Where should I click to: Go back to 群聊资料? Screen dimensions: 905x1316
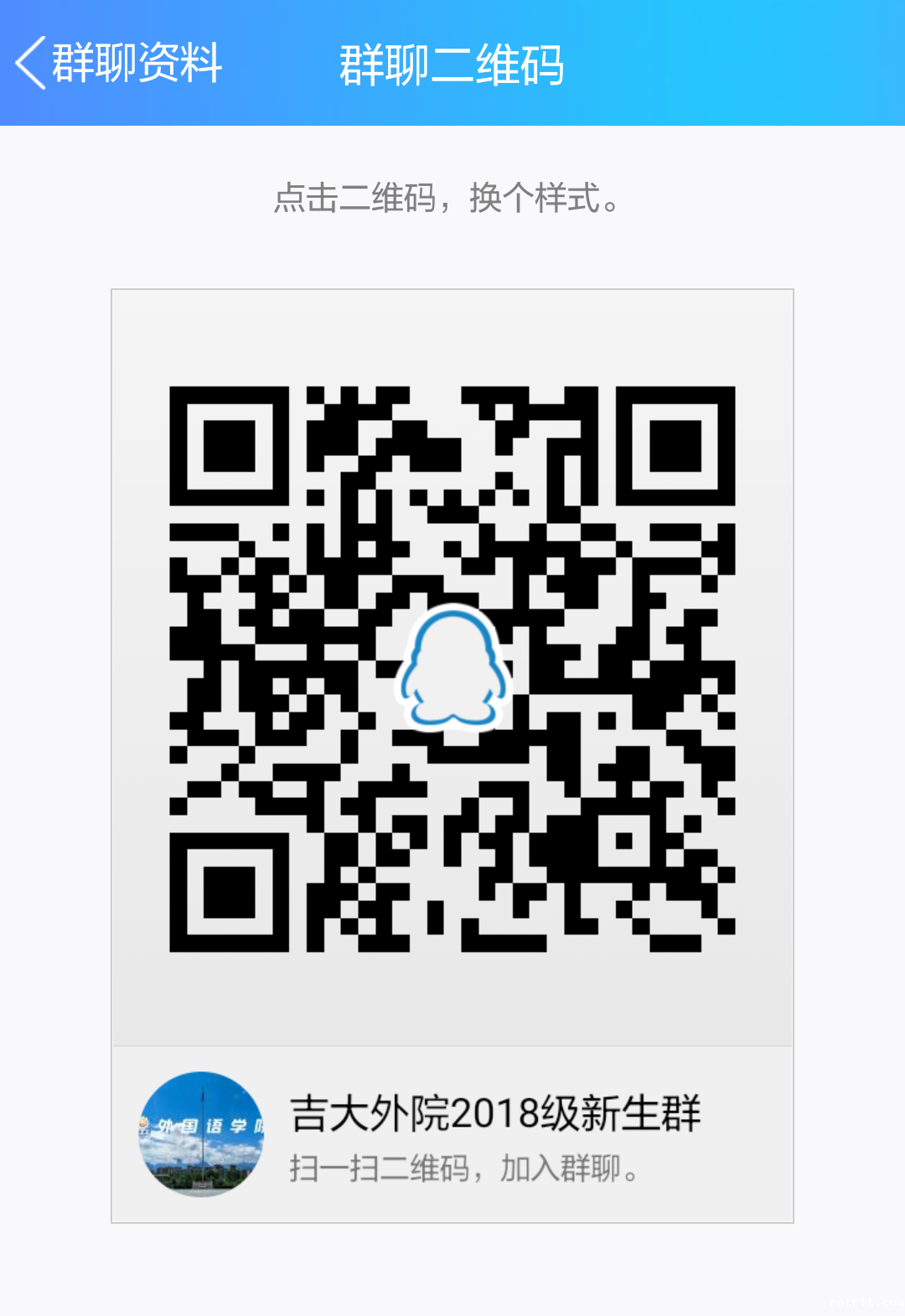117,63
